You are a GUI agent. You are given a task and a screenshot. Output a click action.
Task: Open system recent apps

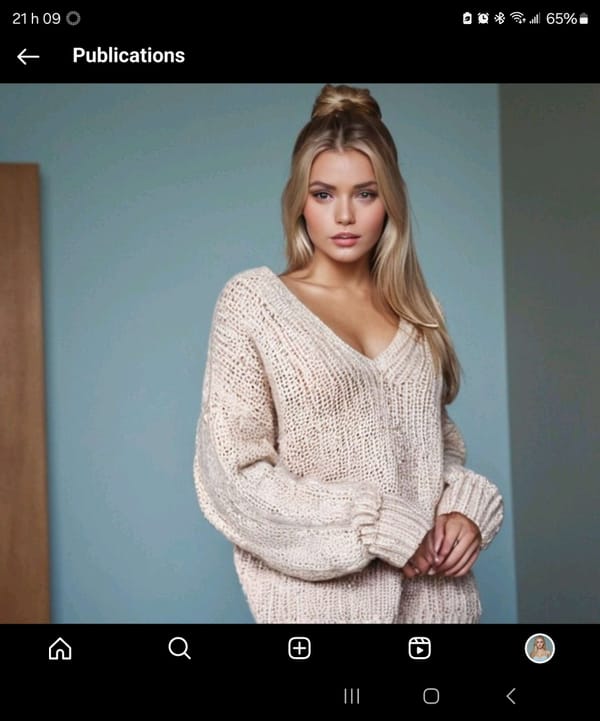(x=351, y=696)
